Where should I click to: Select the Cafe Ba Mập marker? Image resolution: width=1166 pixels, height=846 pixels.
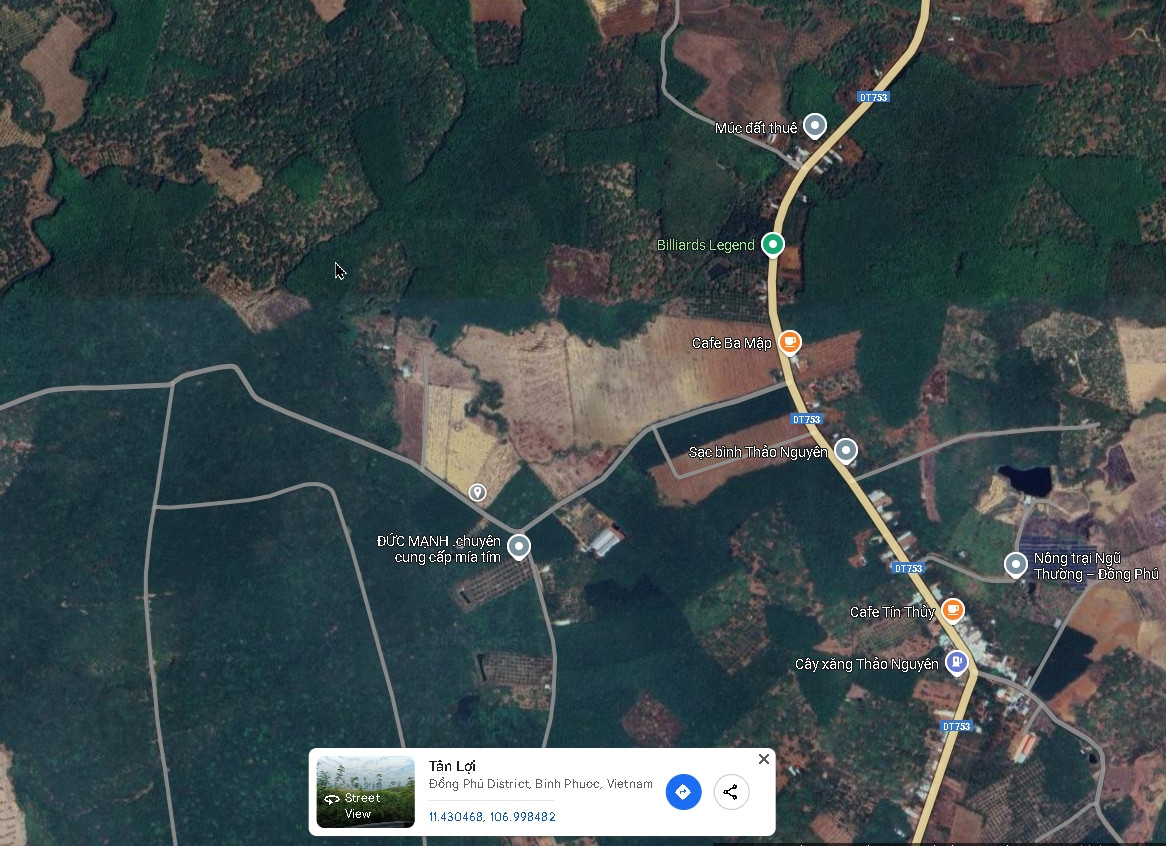click(789, 343)
